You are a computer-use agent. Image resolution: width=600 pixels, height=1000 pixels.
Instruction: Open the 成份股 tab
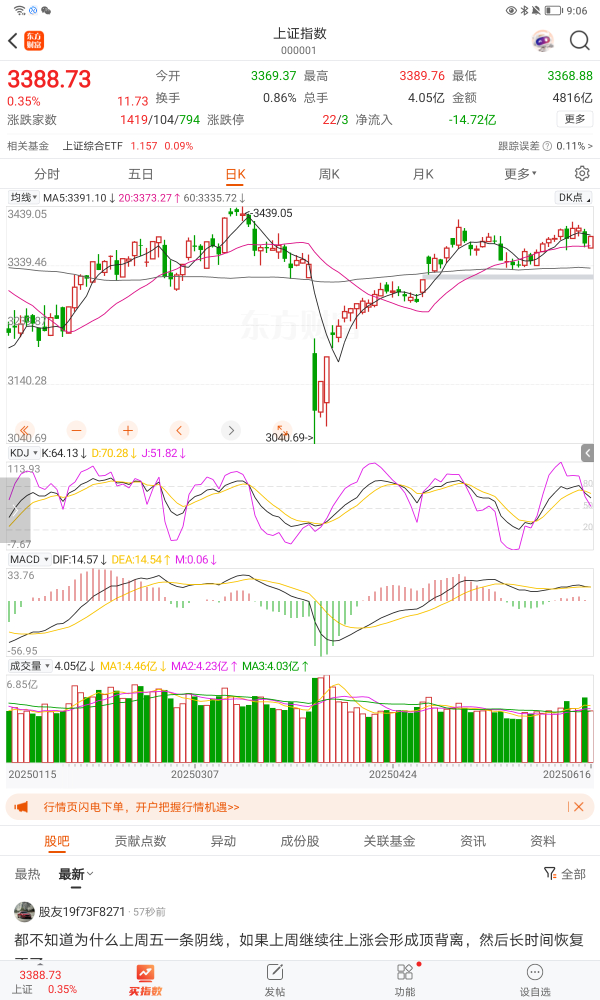[299, 841]
